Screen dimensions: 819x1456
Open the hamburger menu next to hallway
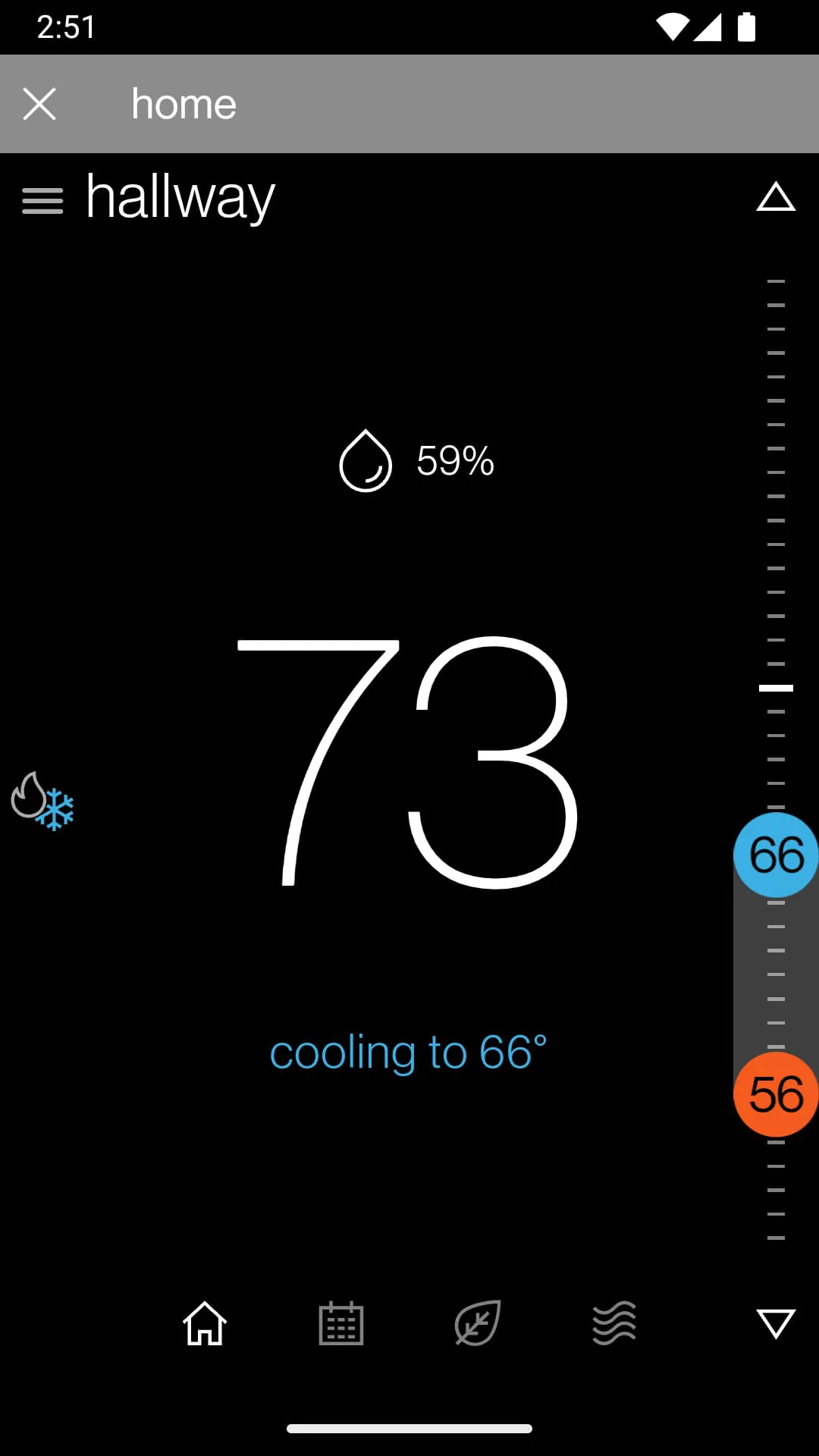tap(42, 201)
